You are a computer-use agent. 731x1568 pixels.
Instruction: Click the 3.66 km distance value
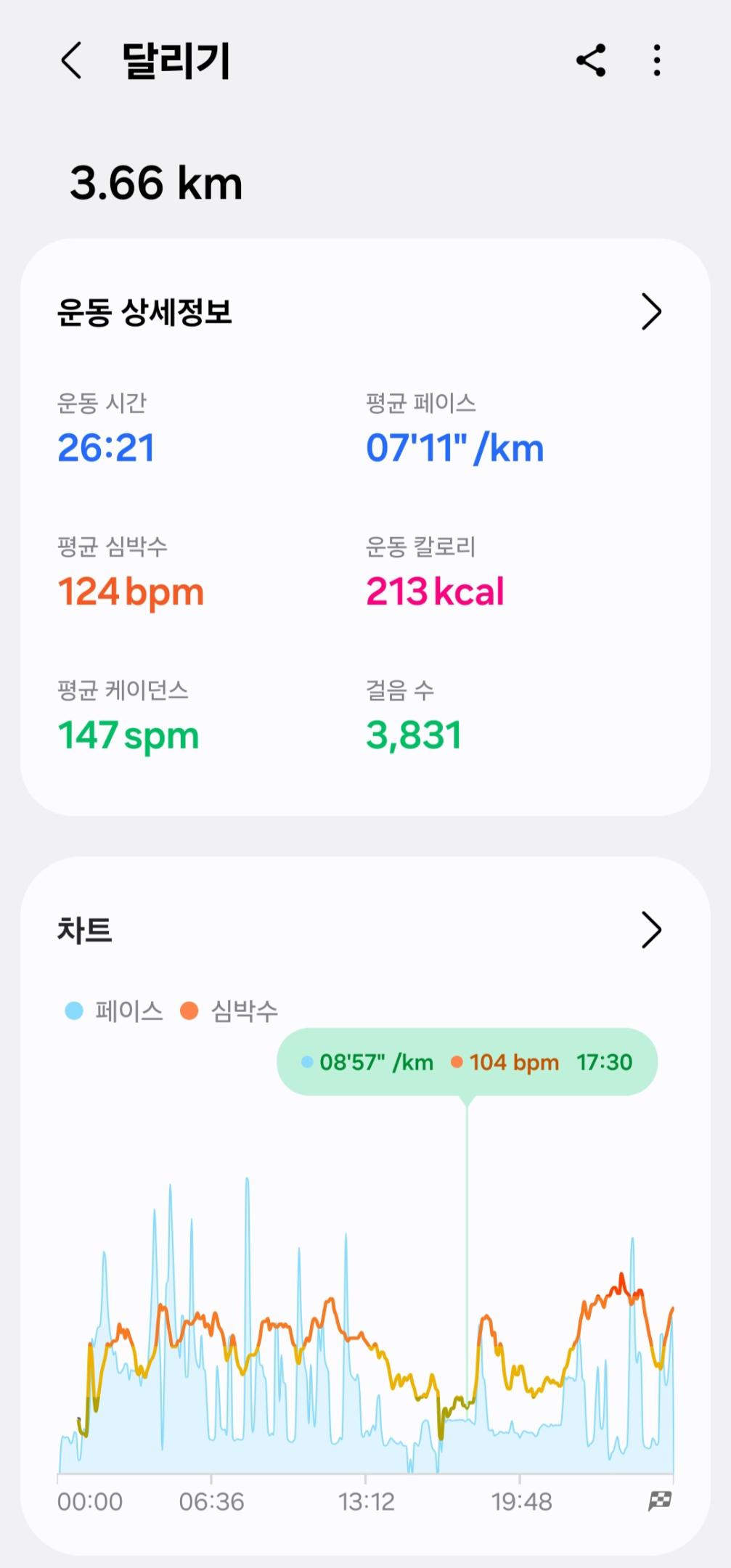pyautogui.click(x=157, y=183)
